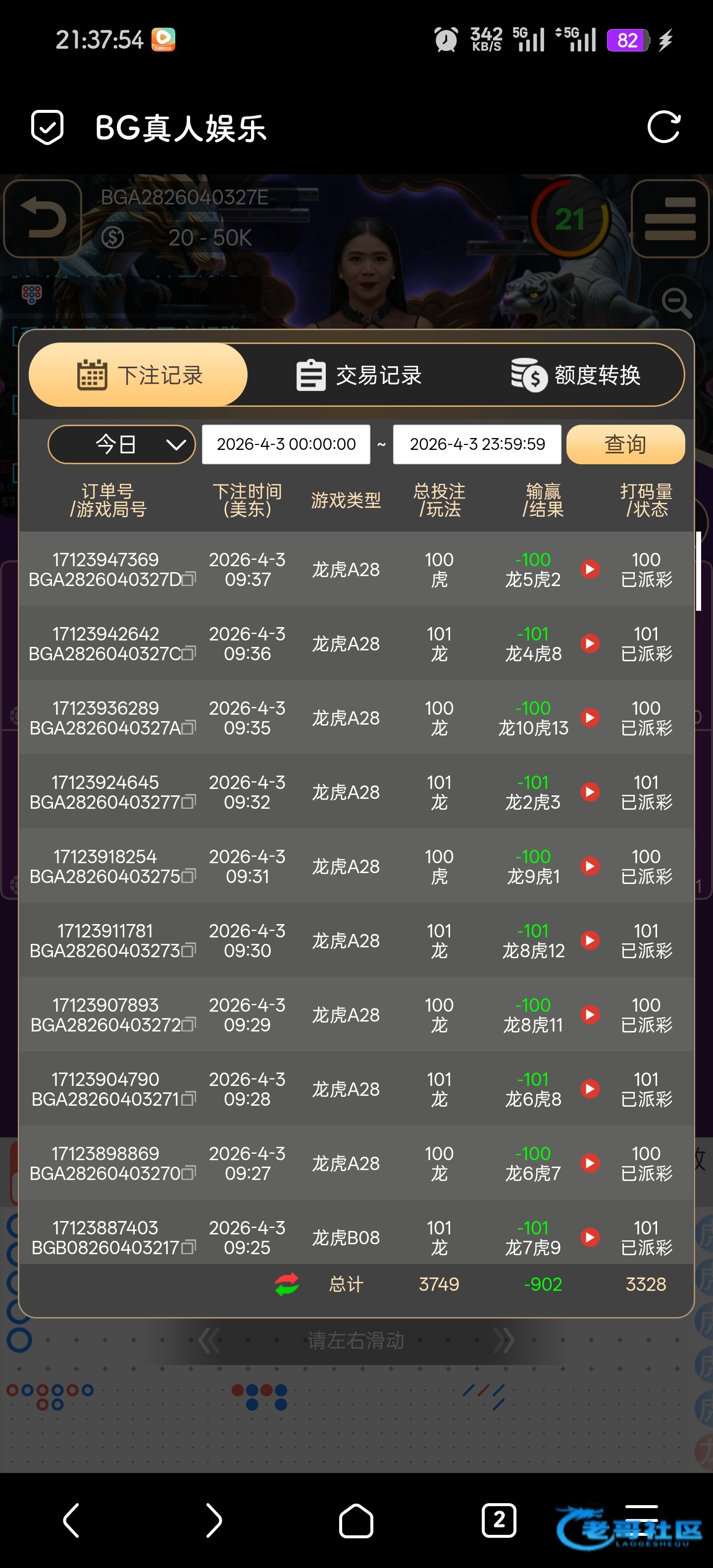This screenshot has width=713, height=1568.
Task: Switch to the 交易记录 tab
Action: pos(358,375)
